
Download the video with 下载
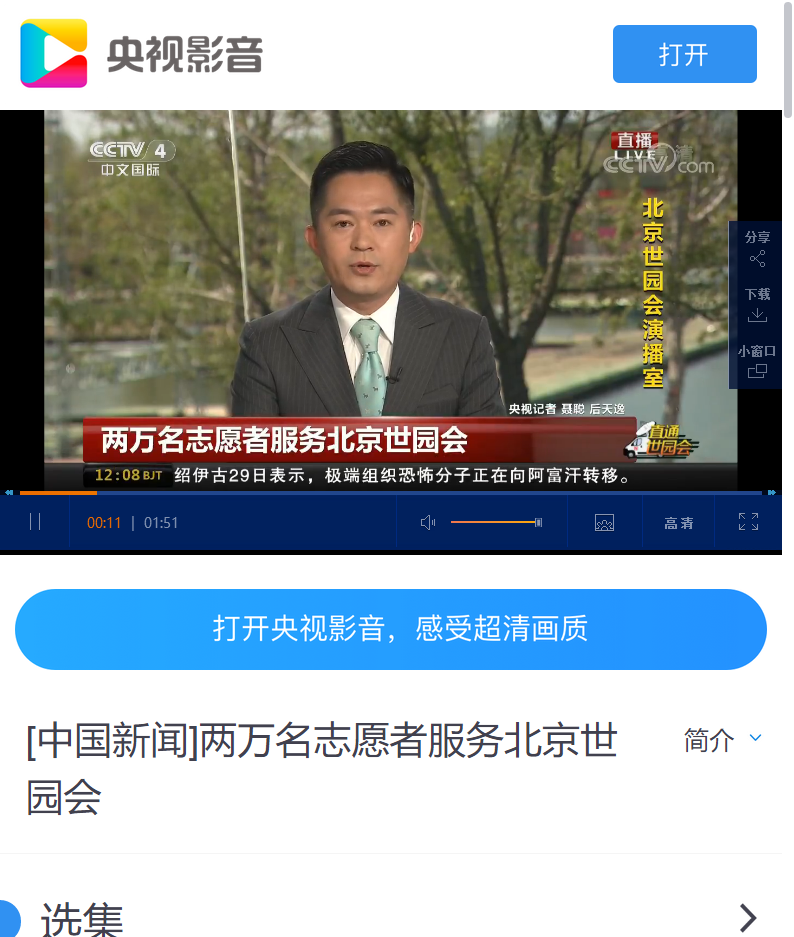pos(757,306)
